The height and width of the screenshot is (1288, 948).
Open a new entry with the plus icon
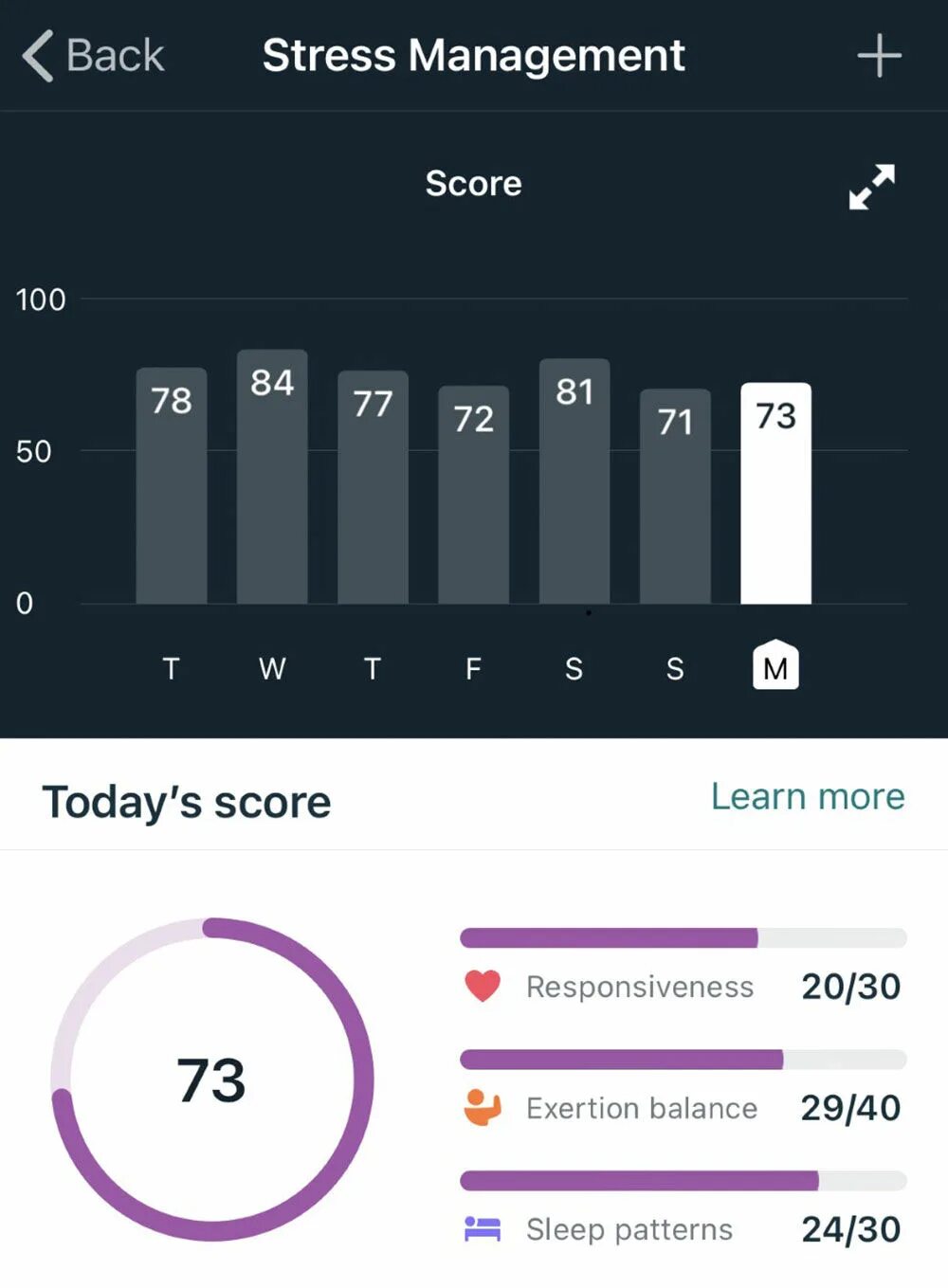pos(879,54)
